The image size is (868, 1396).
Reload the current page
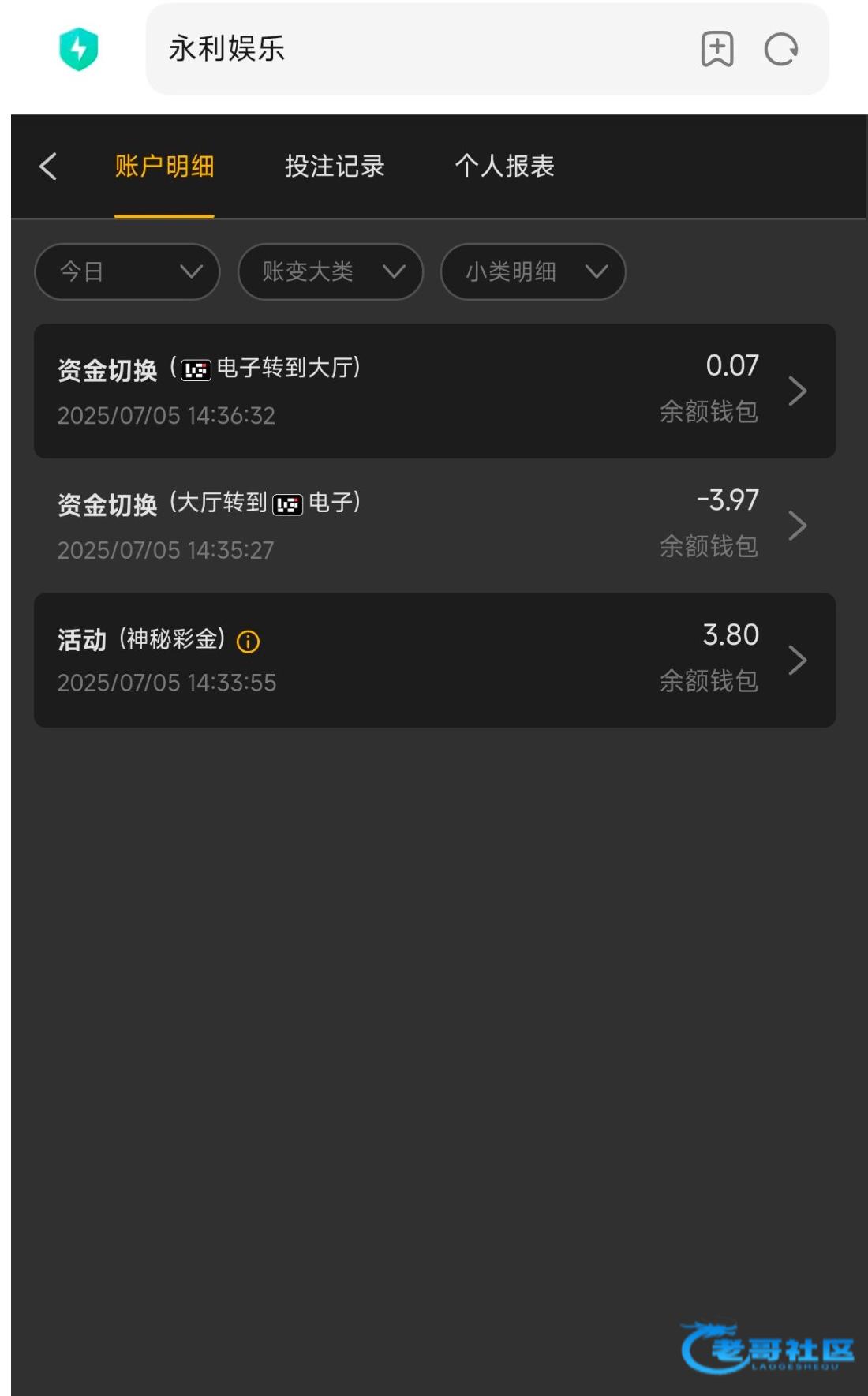pos(781,49)
